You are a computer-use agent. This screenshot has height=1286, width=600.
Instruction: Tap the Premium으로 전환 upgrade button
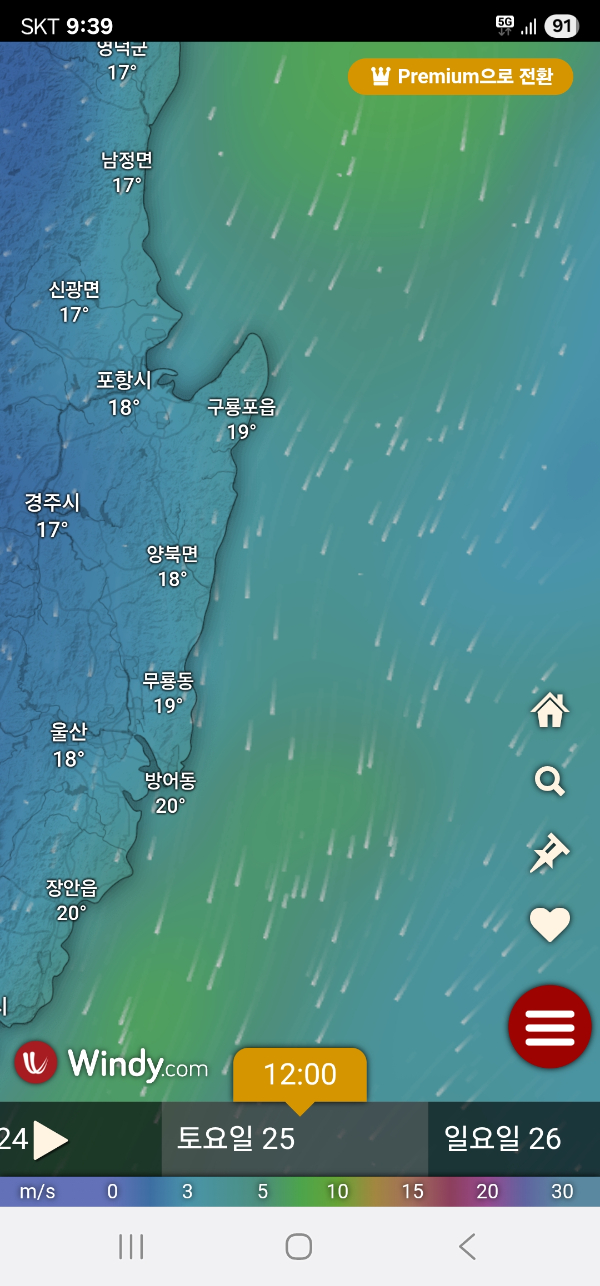(x=460, y=77)
